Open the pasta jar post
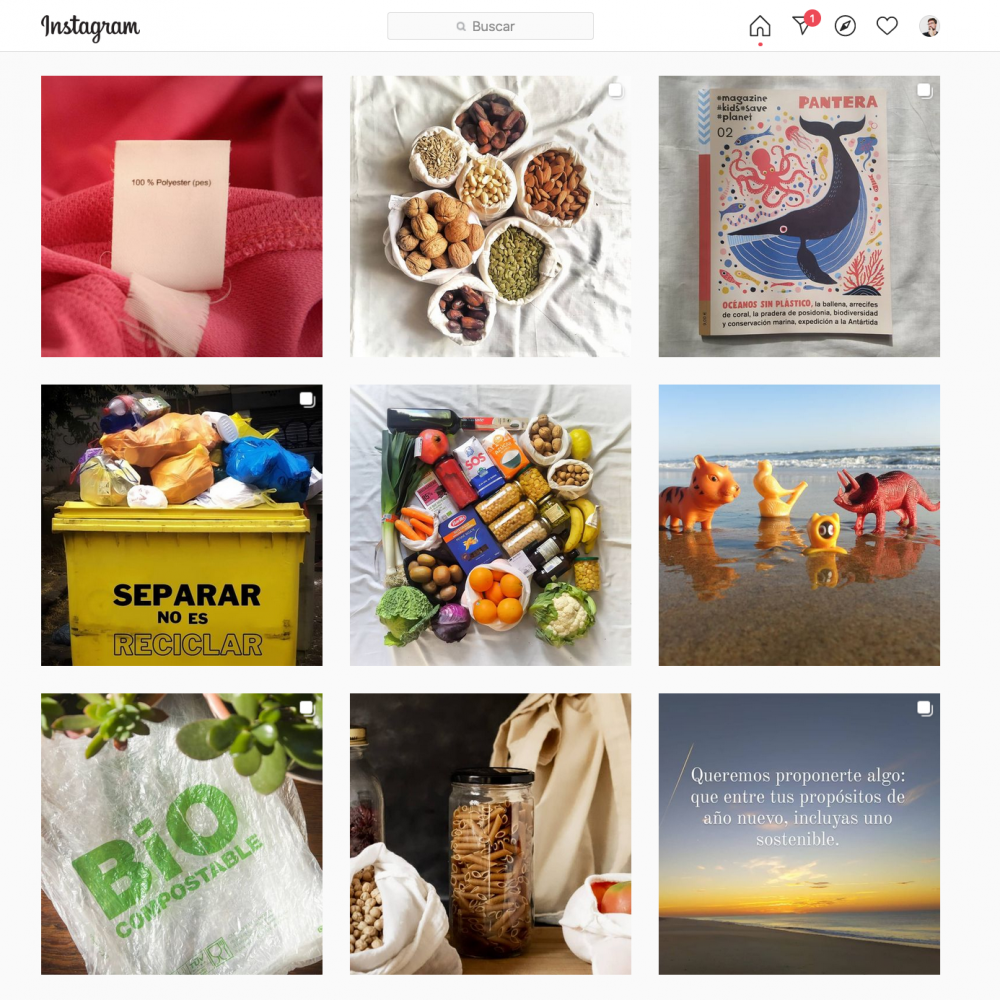1000x1000 pixels. [x=490, y=834]
